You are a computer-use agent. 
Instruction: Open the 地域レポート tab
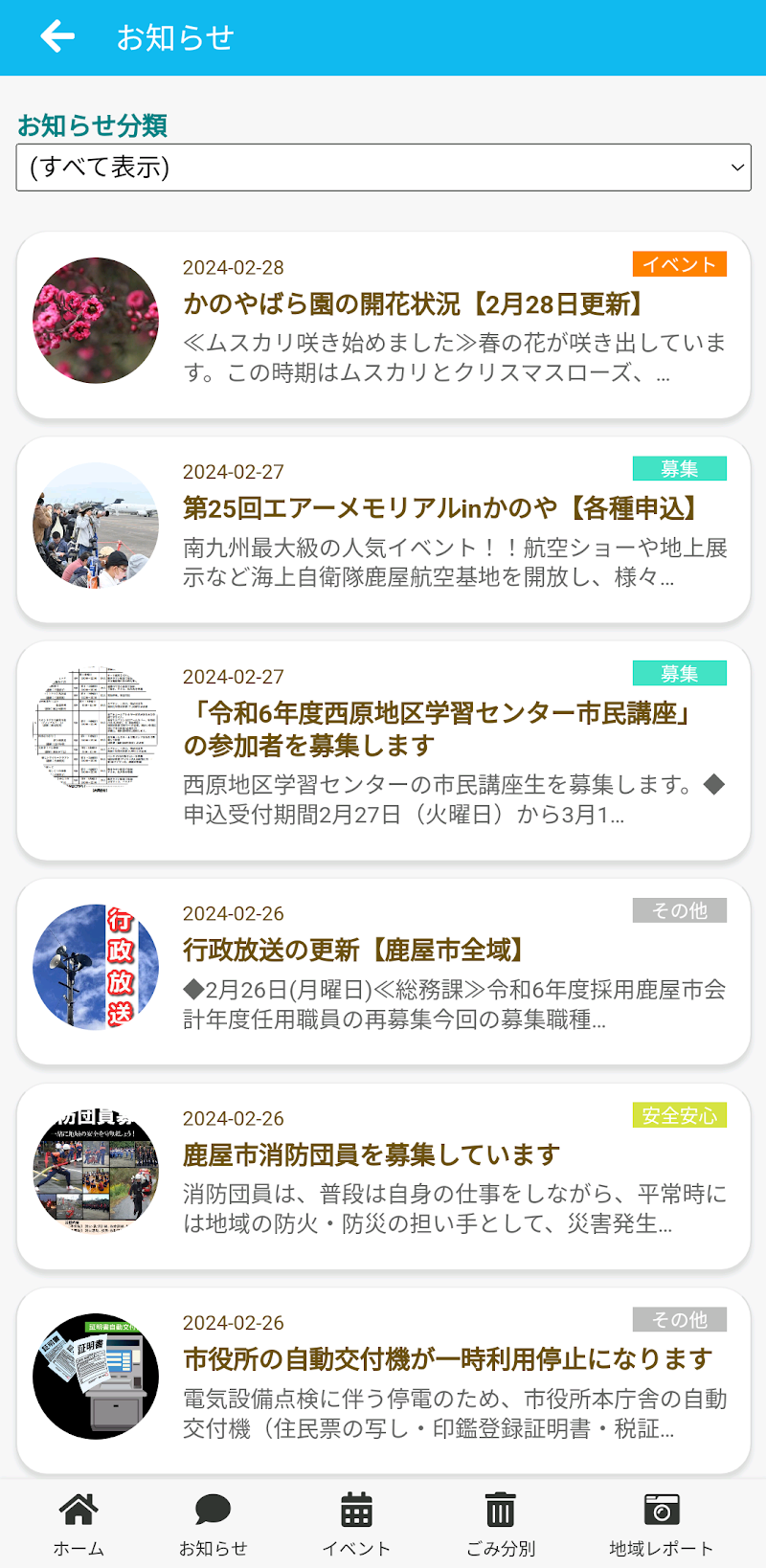click(x=661, y=1524)
